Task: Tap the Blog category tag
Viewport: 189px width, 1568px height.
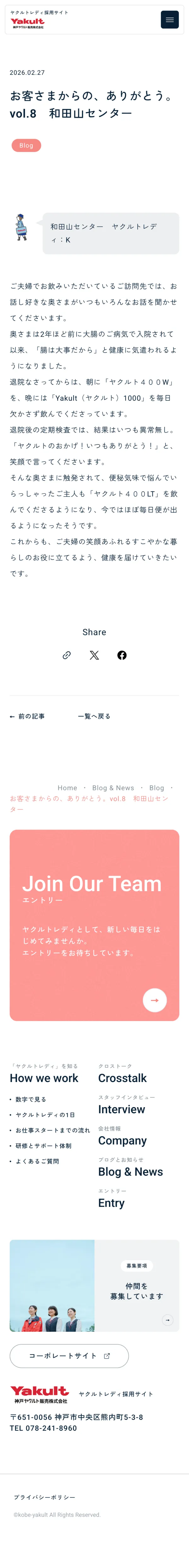Action: point(26,146)
